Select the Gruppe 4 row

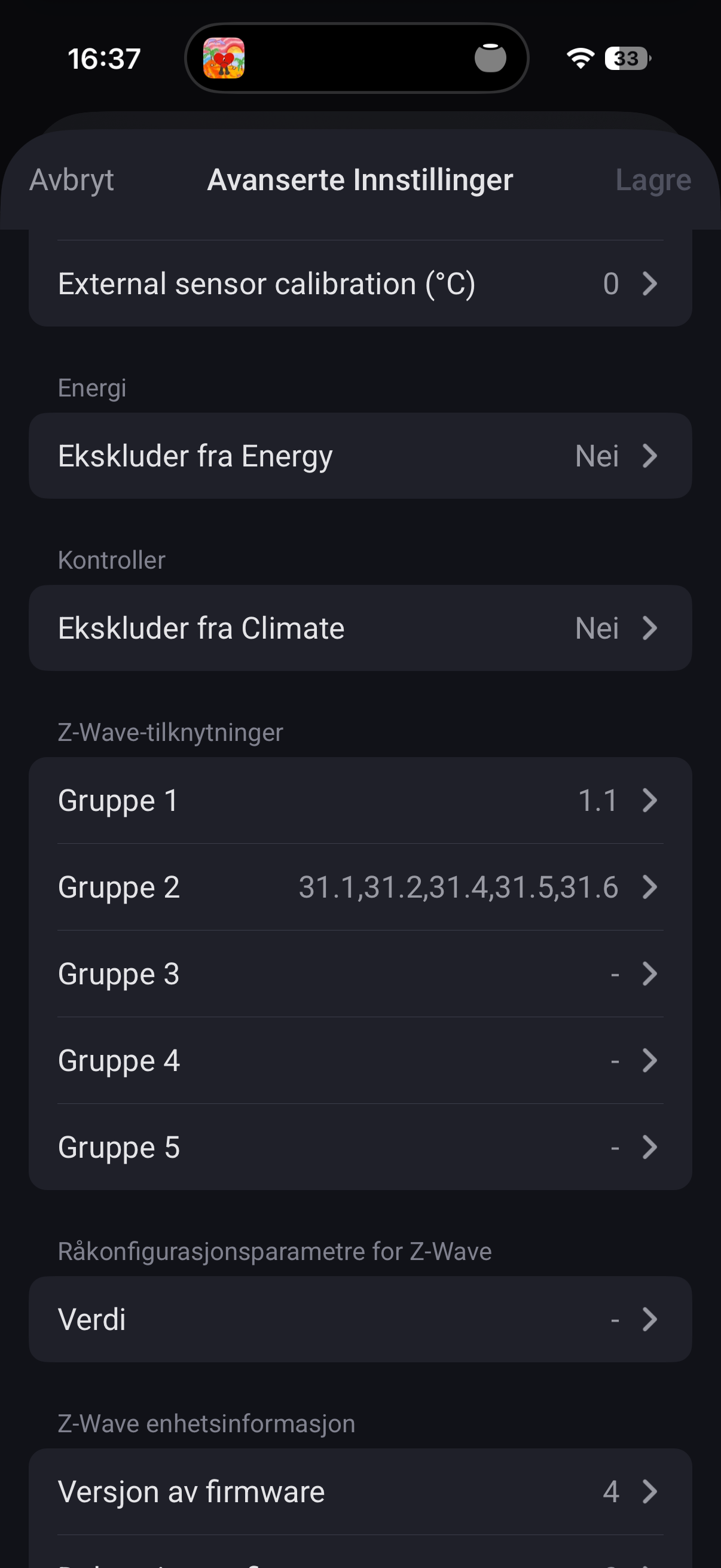tap(360, 1060)
